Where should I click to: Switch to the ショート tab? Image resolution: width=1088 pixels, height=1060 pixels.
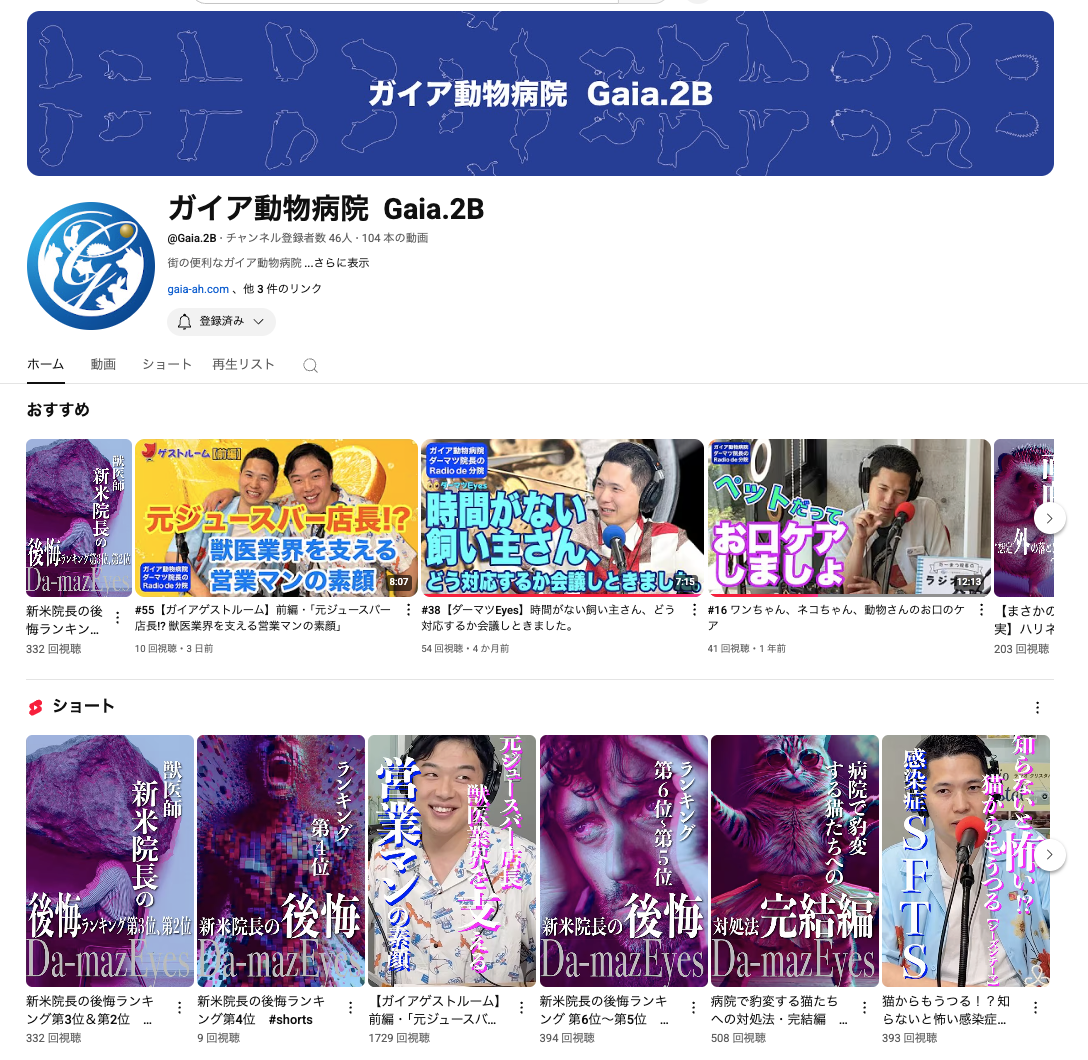(166, 364)
